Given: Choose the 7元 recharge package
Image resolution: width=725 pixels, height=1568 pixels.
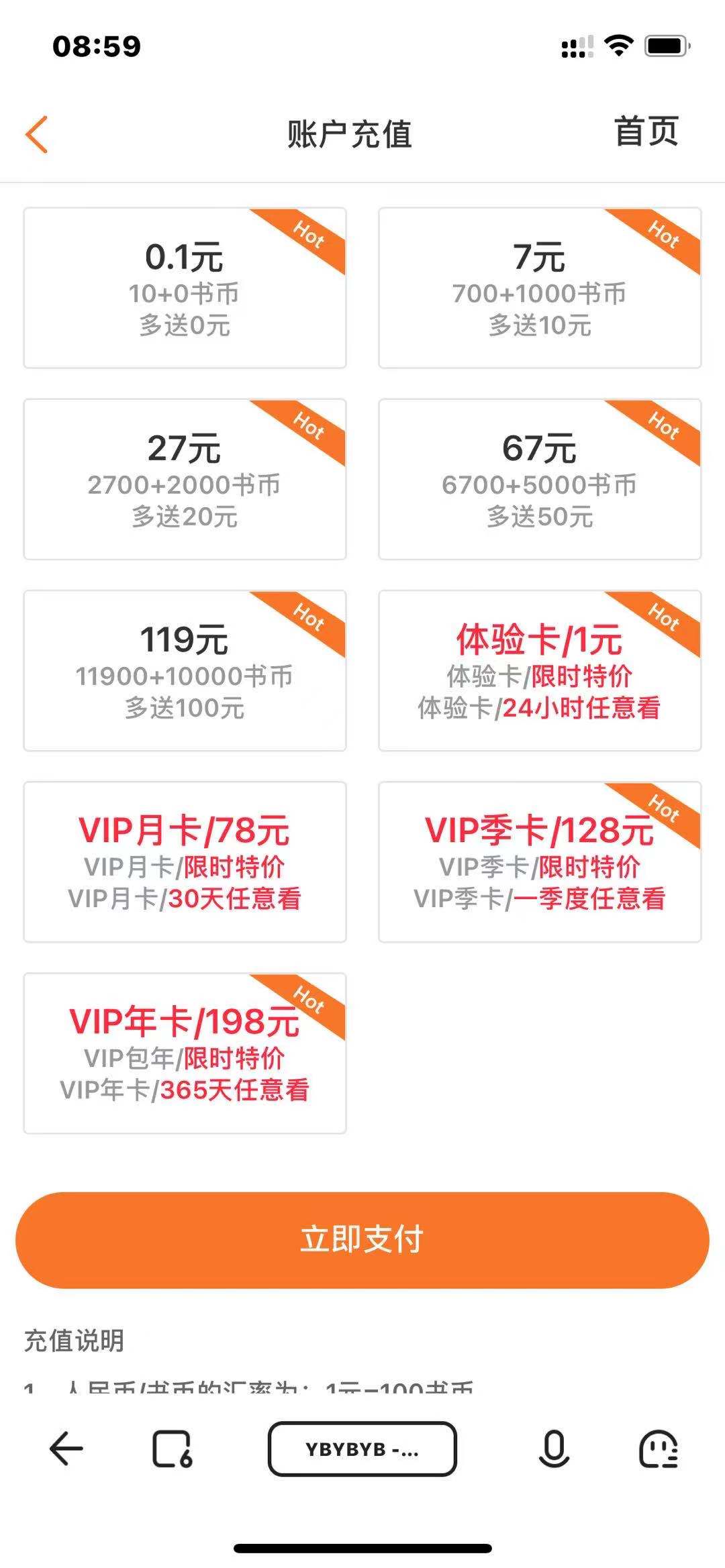Looking at the screenshot, I should click(540, 288).
